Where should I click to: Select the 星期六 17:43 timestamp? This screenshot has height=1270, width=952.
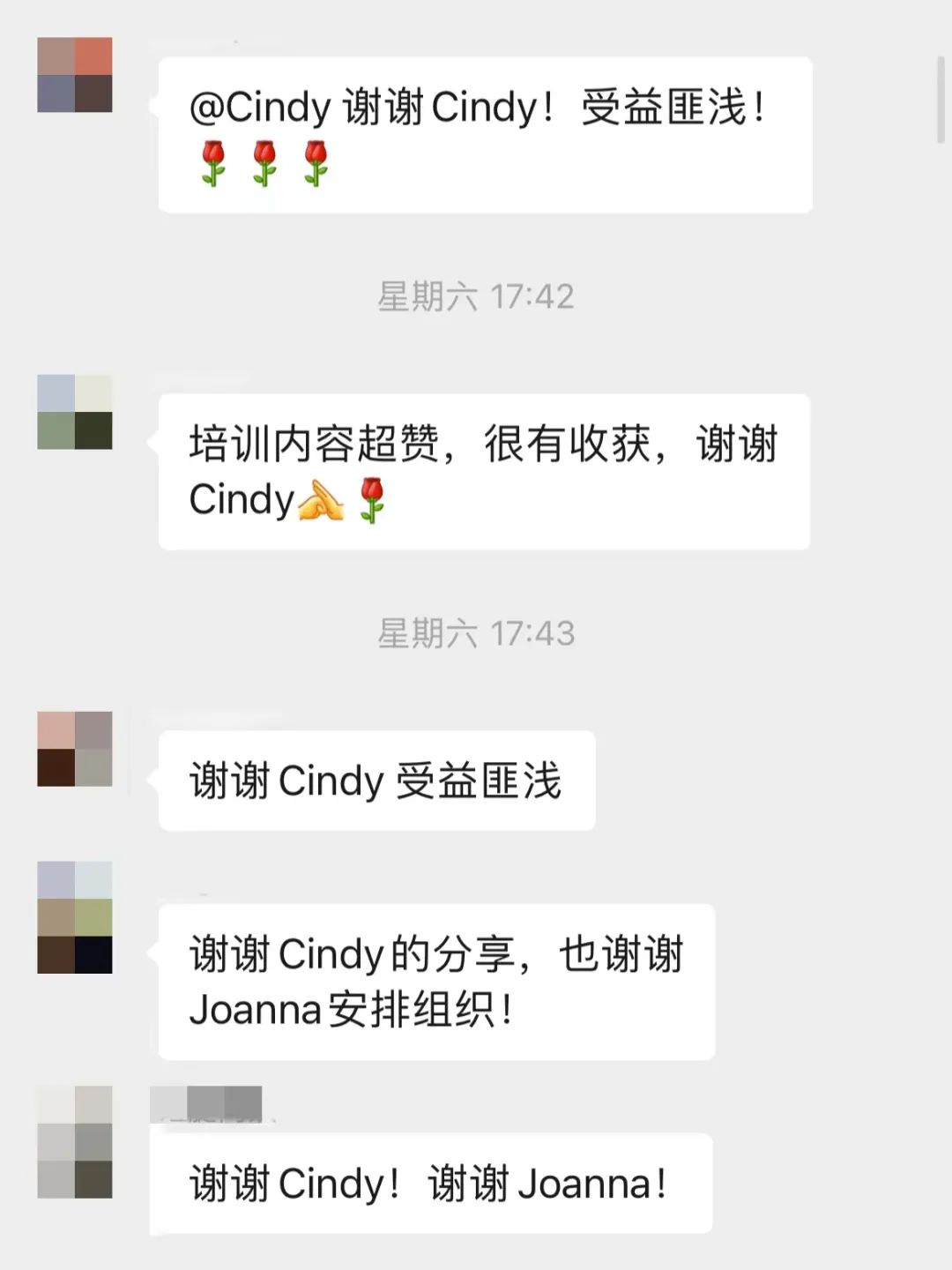coord(476,631)
